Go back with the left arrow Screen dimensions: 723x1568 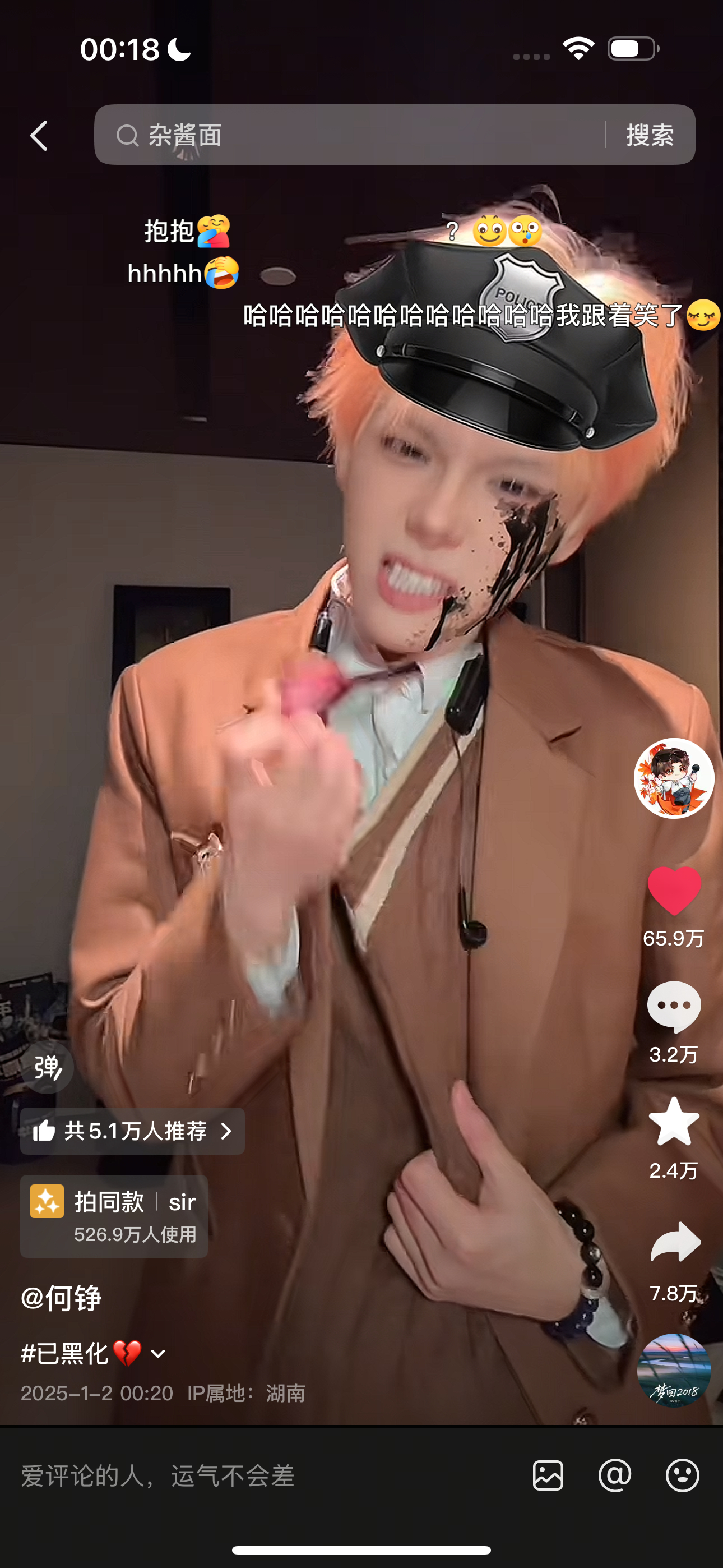click(39, 135)
